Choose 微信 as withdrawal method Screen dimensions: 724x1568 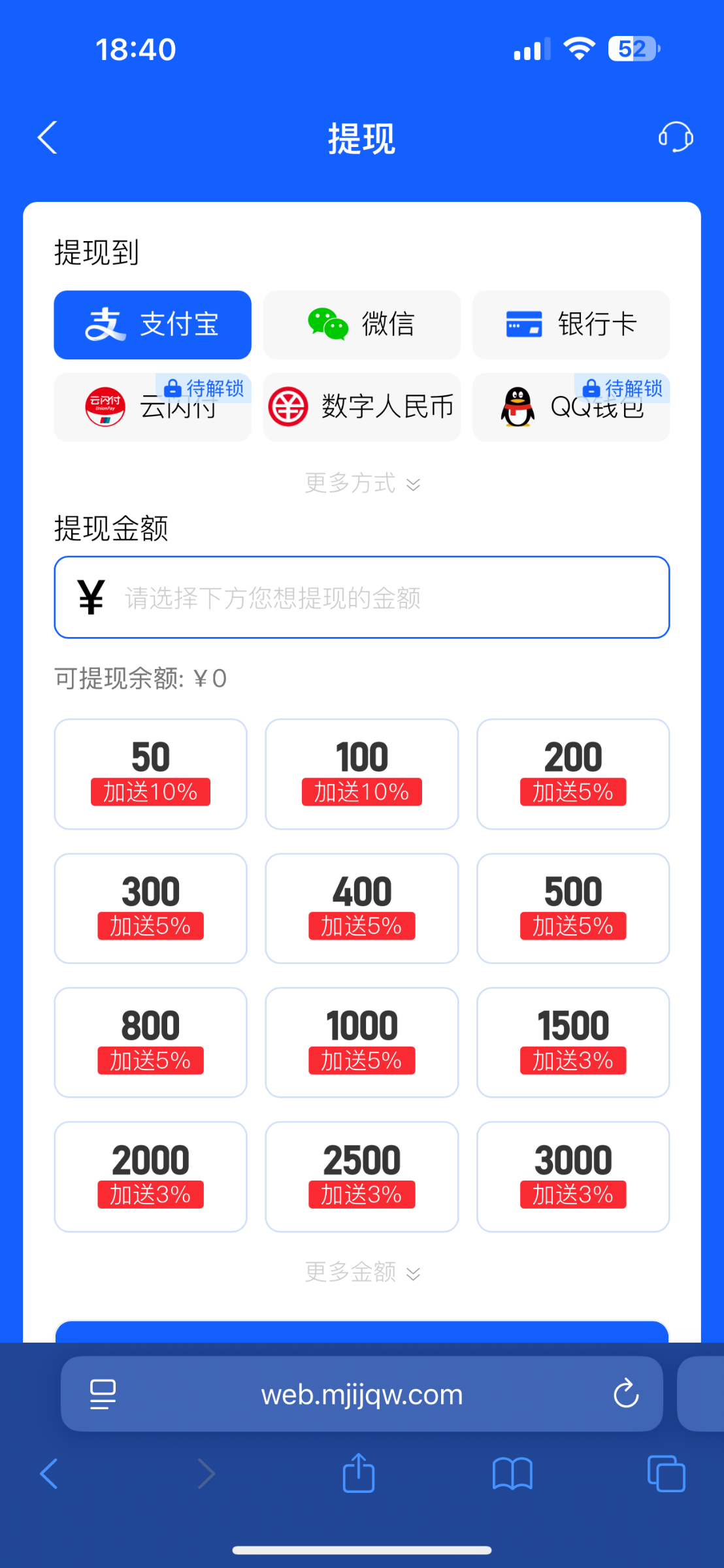point(361,325)
